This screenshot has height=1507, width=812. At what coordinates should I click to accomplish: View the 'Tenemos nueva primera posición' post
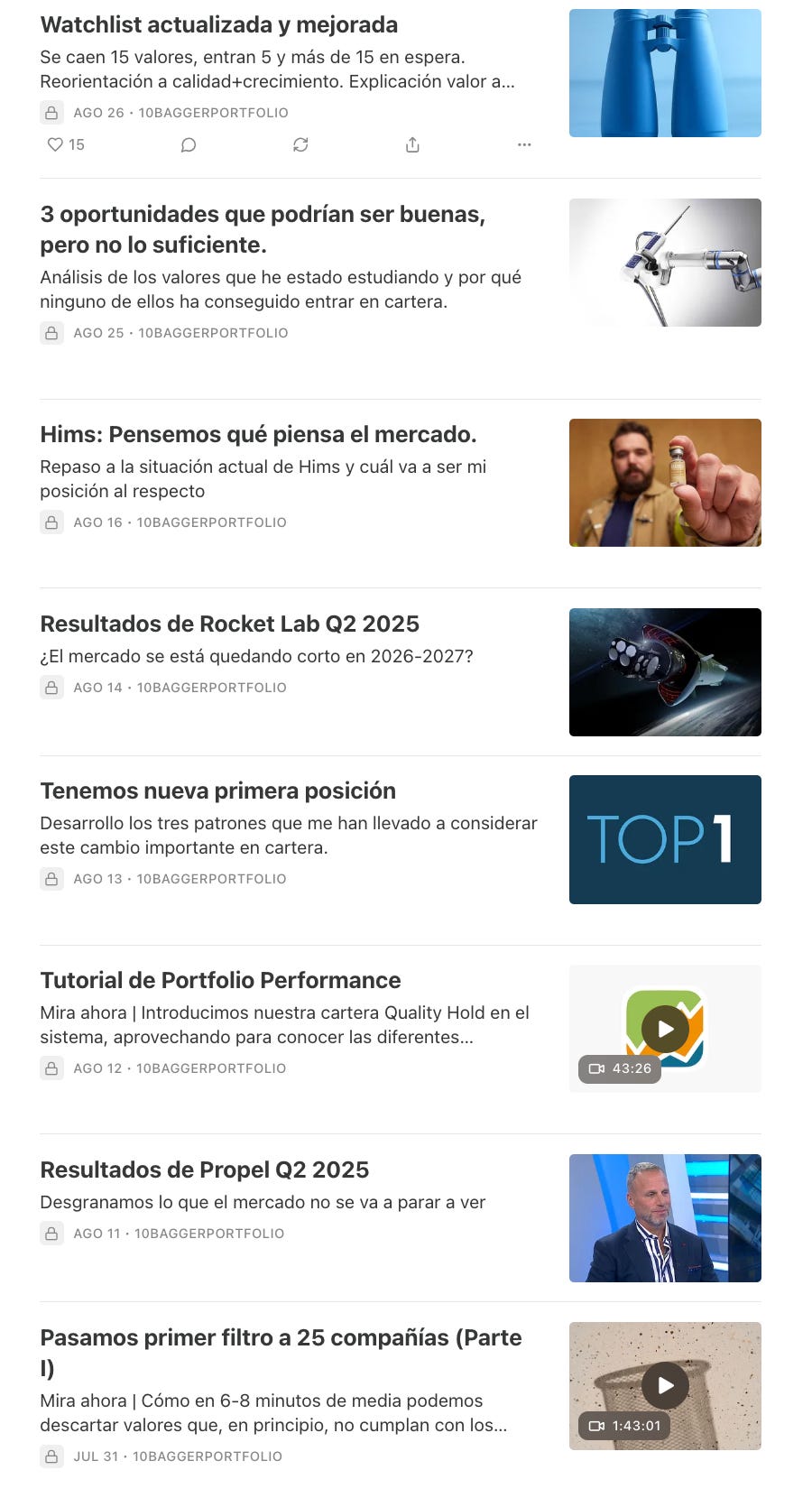pos(217,791)
